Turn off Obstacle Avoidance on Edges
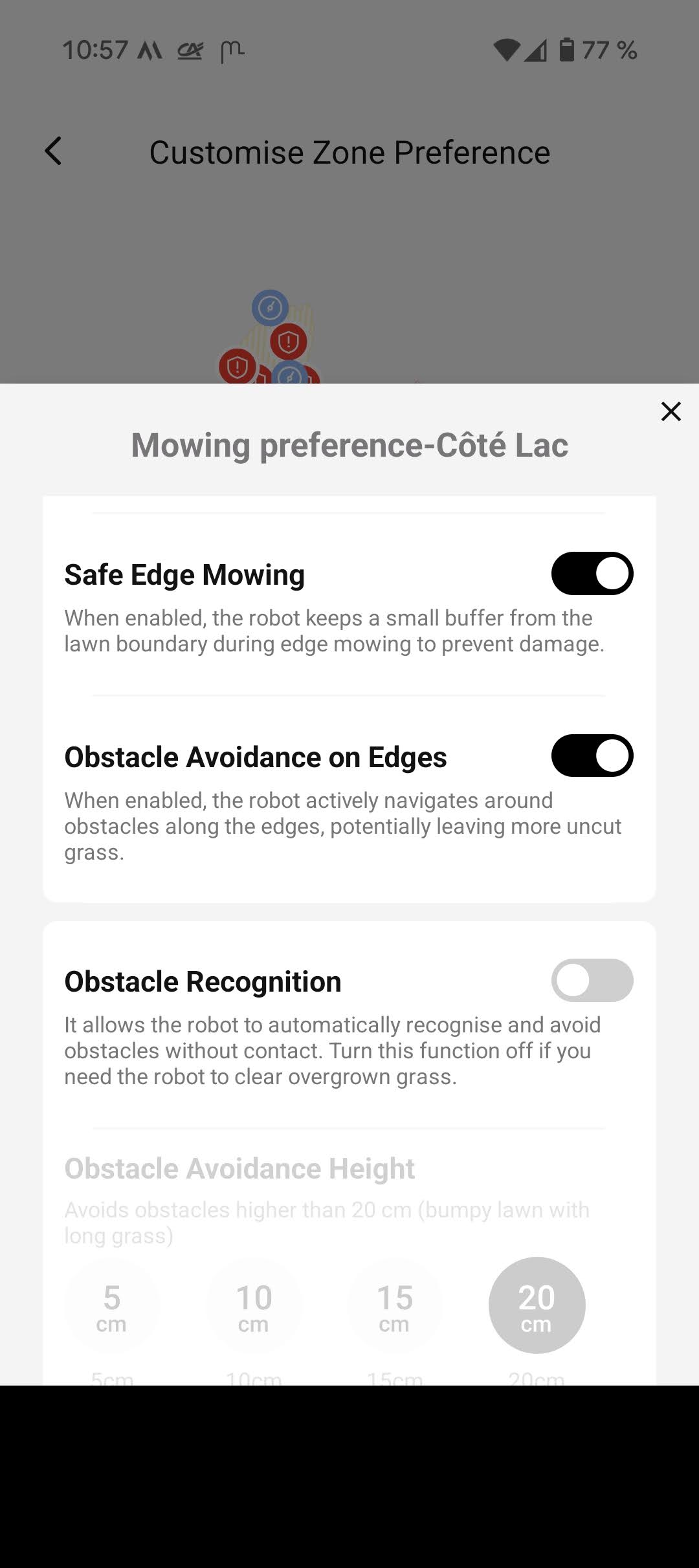This screenshot has height=1568, width=699. point(592,756)
